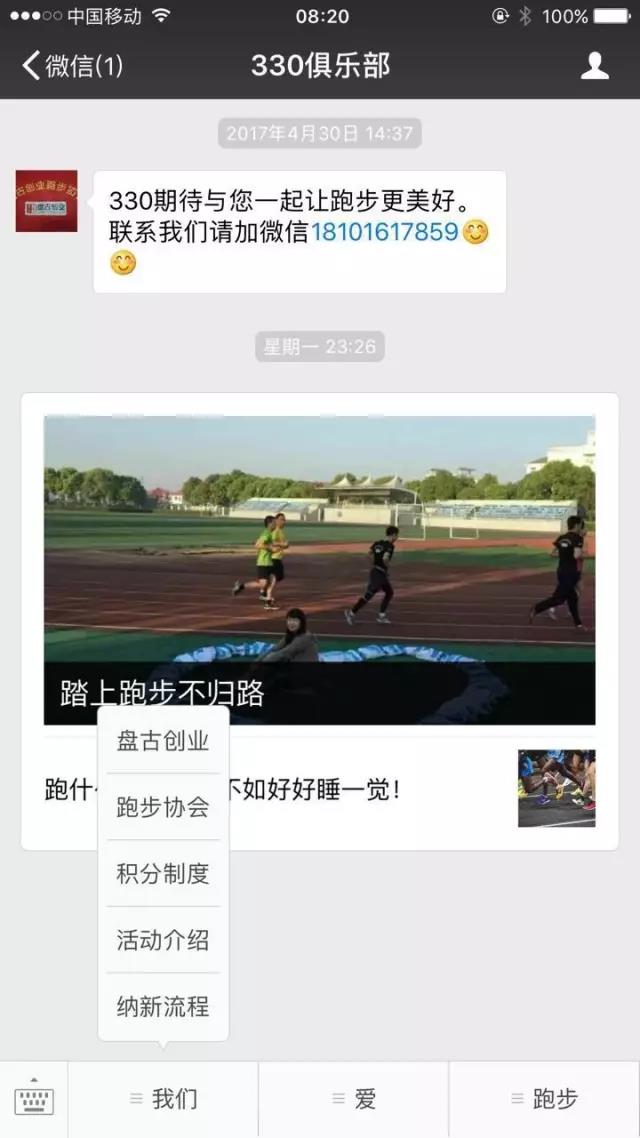Choose 跑步协会 in the popup menu
The height and width of the screenshot is (1138, 640).
(x=163, y=807)
